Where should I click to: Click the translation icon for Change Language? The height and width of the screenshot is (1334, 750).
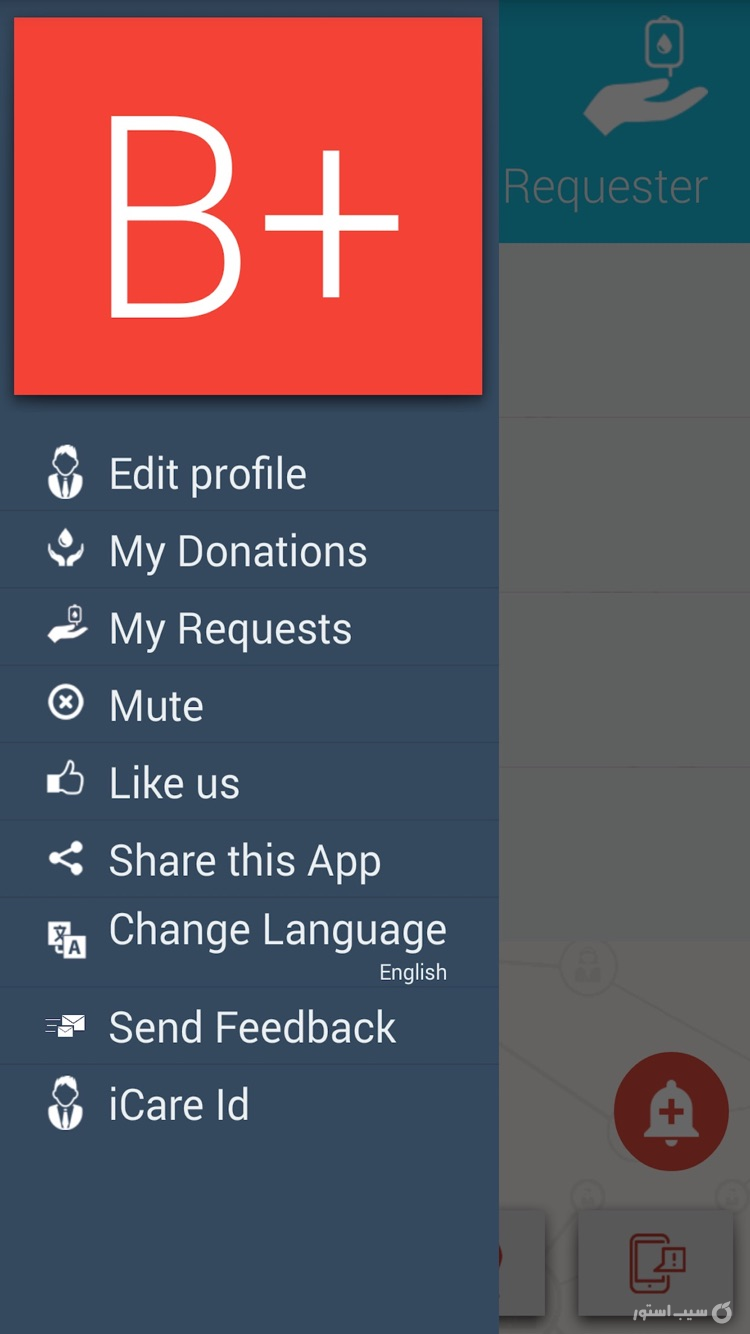pyautogui.click(x=65, y=940)
